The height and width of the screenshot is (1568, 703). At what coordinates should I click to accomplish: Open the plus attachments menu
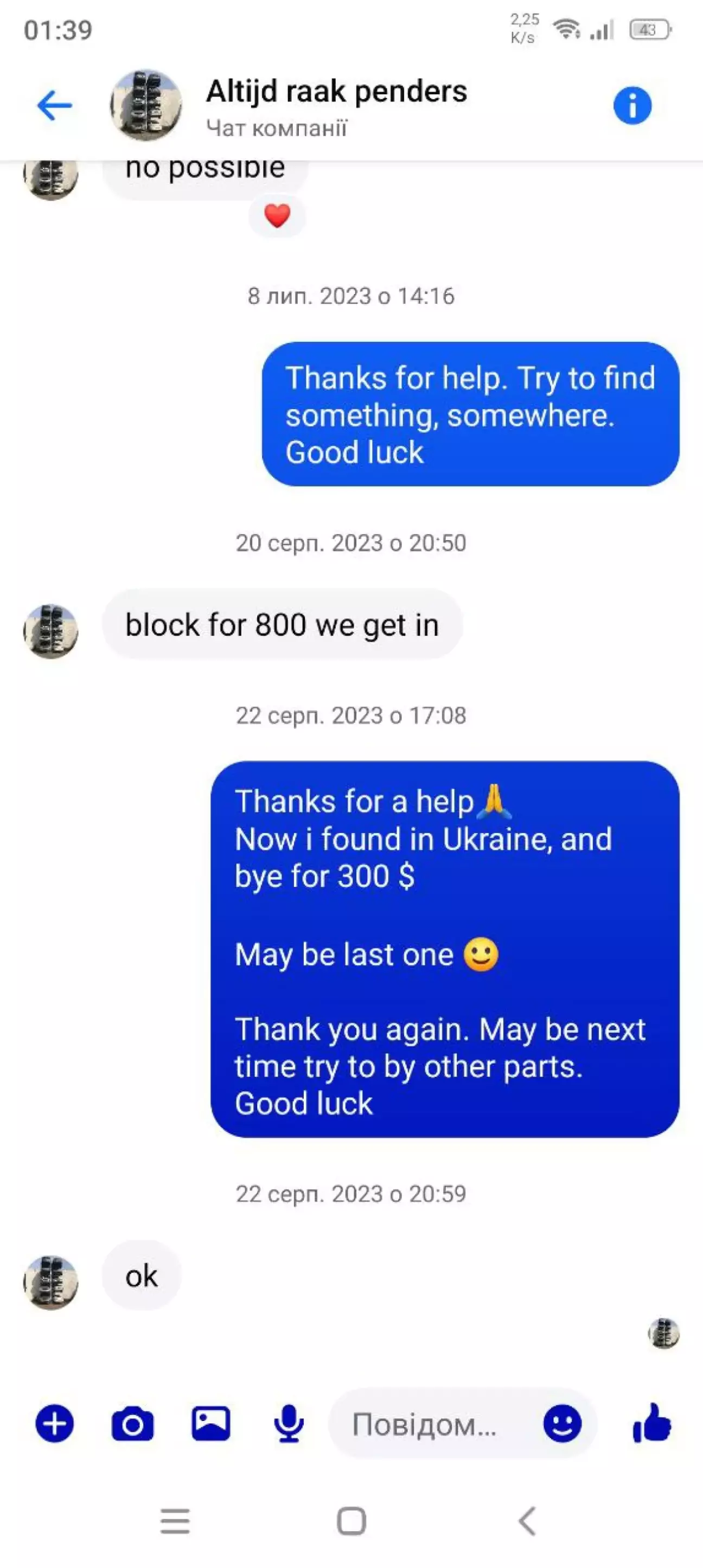[x=55, y=1424]
